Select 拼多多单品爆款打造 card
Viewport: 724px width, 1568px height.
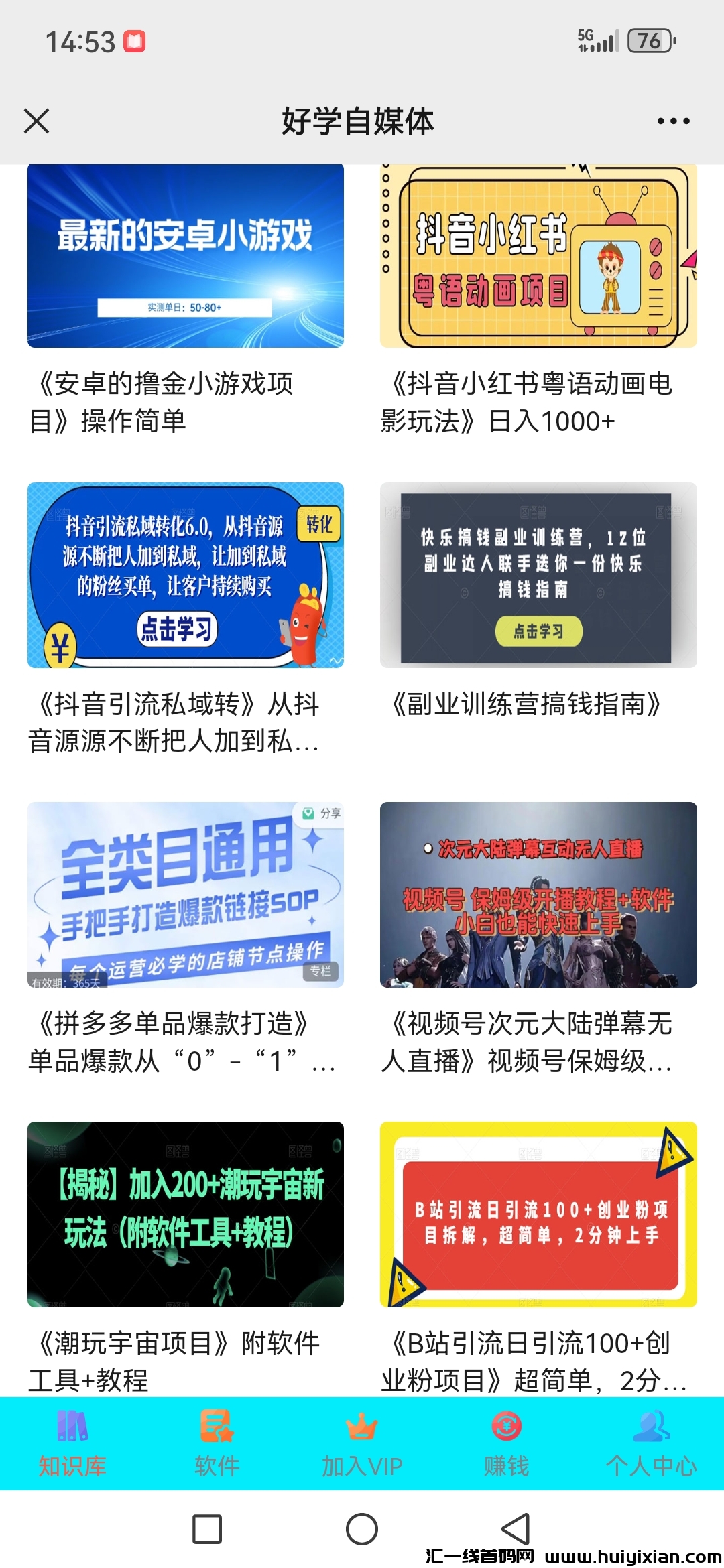[x=186, y=895]
